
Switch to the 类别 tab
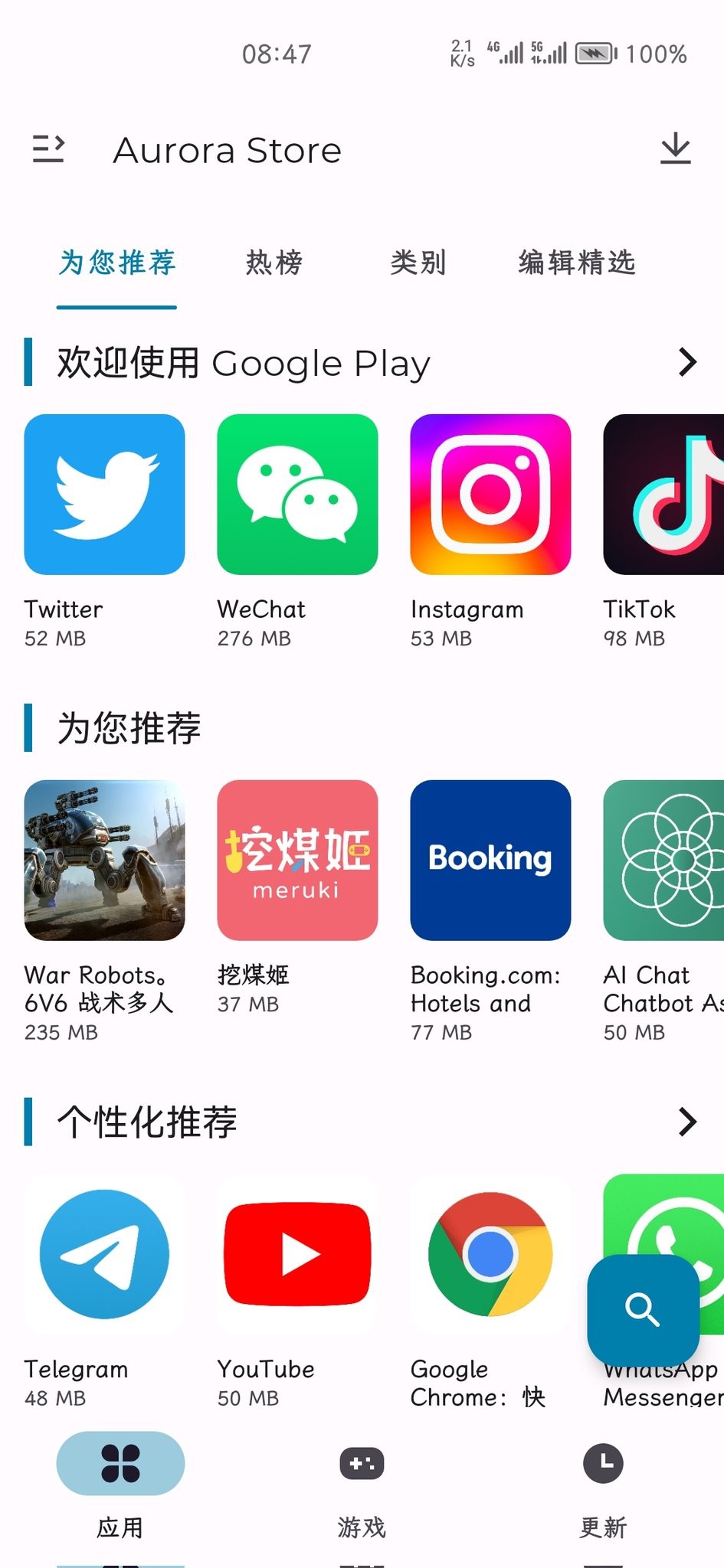pyautogui.click(x=418, y=263)
